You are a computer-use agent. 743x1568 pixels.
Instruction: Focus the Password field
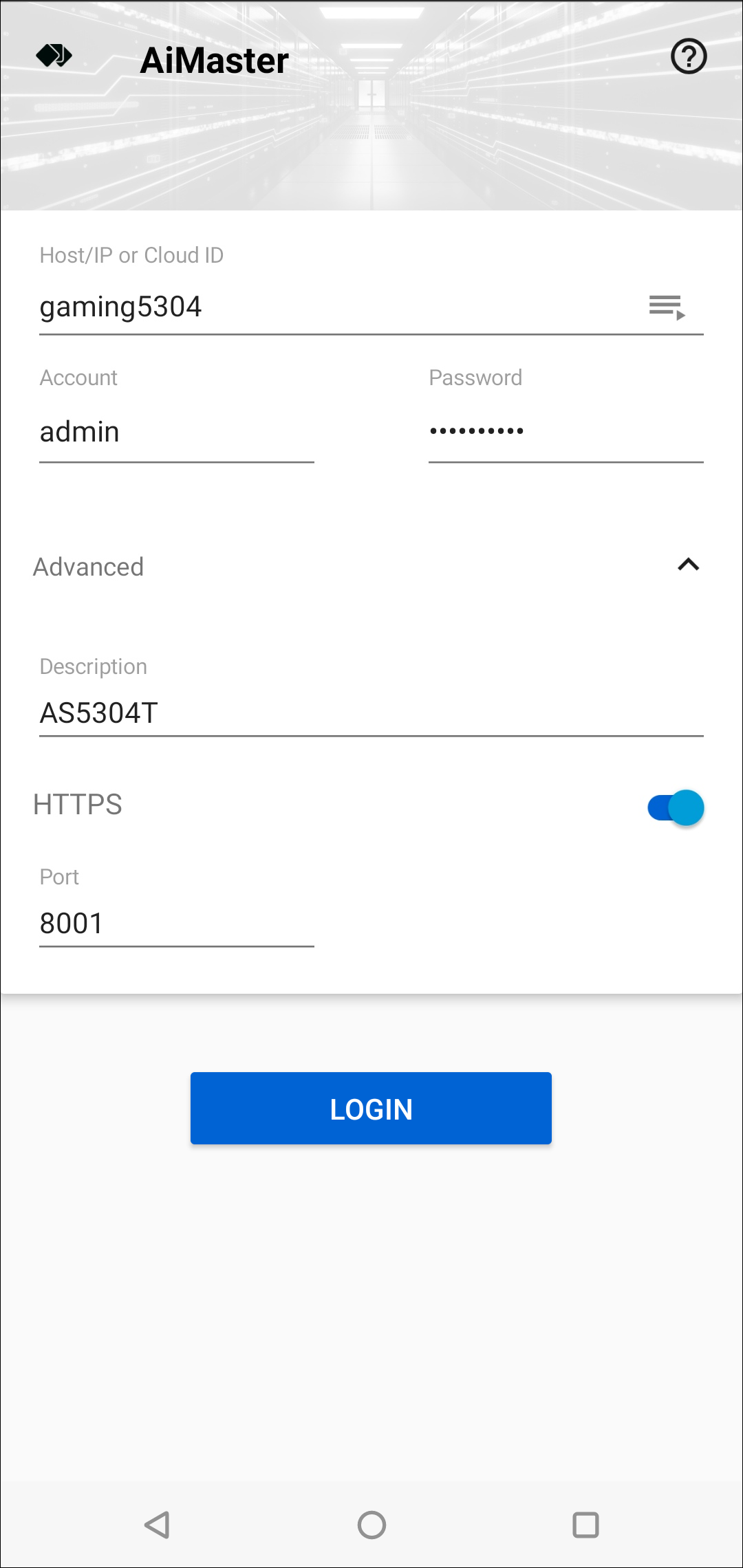pyautogui.click(x=566, y=433)
